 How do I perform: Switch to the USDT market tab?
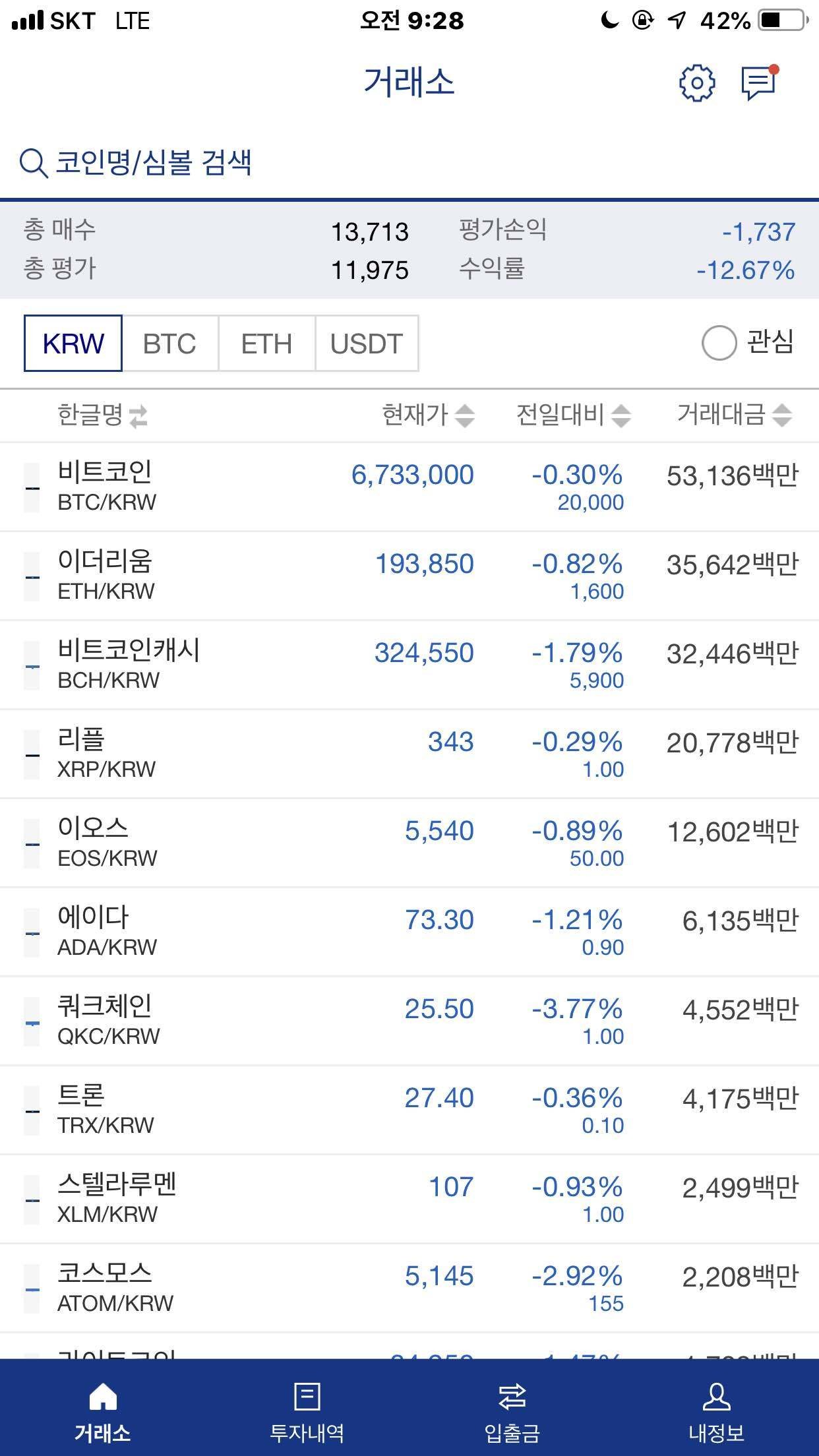(x=367, y=344)
